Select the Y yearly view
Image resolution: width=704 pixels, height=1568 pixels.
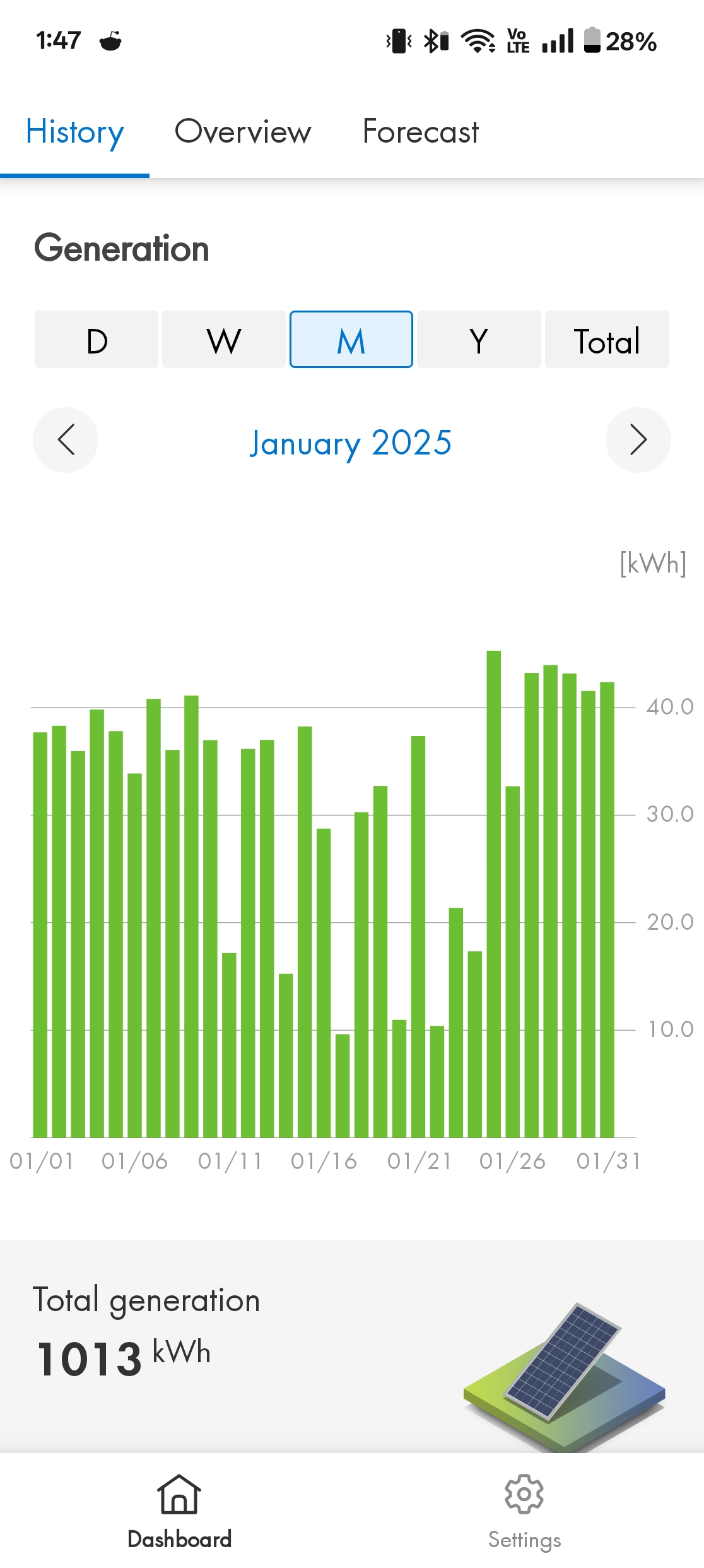479,340
